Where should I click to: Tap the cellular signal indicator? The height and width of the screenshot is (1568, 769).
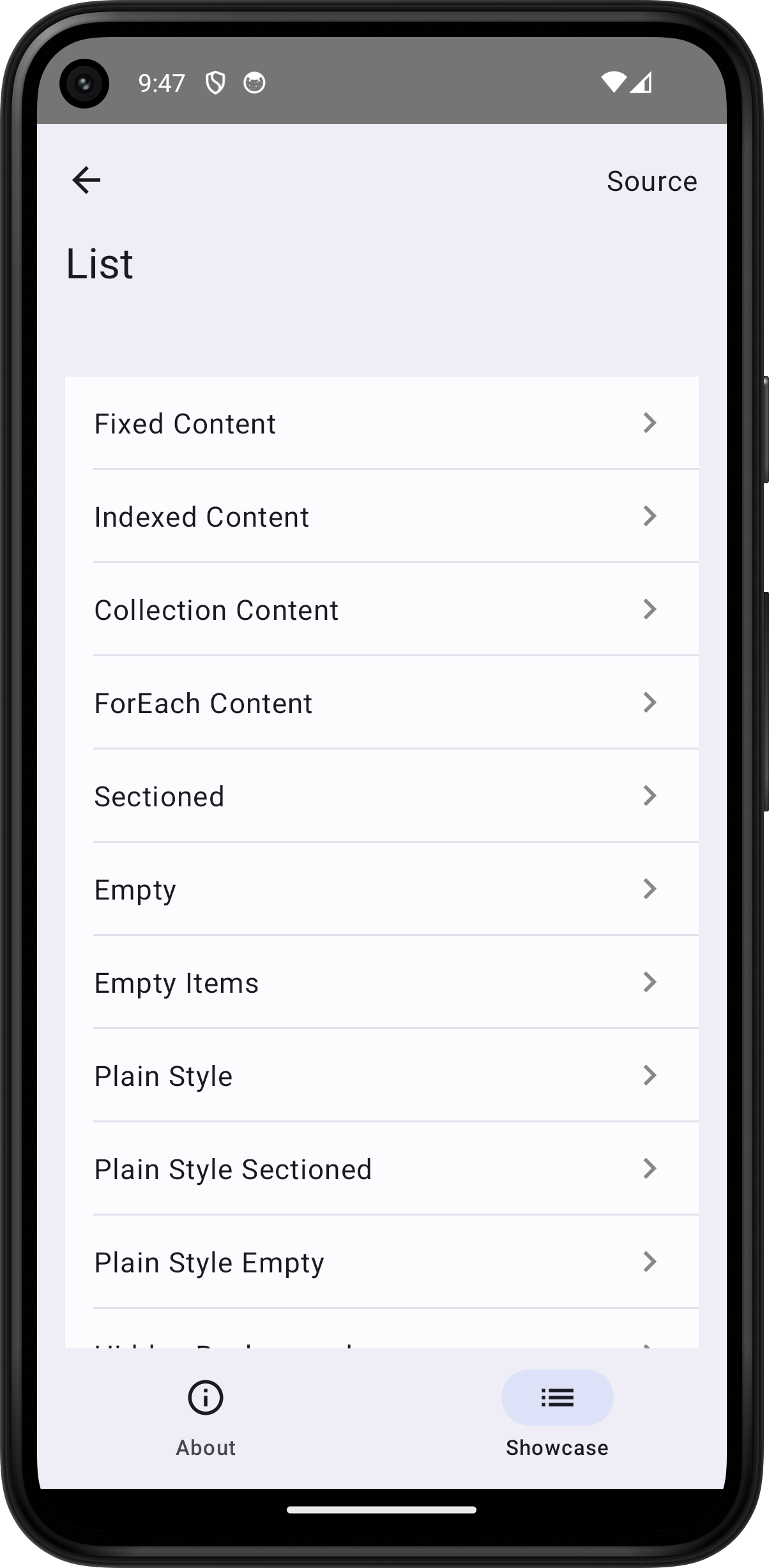click(x=644, y=83)
